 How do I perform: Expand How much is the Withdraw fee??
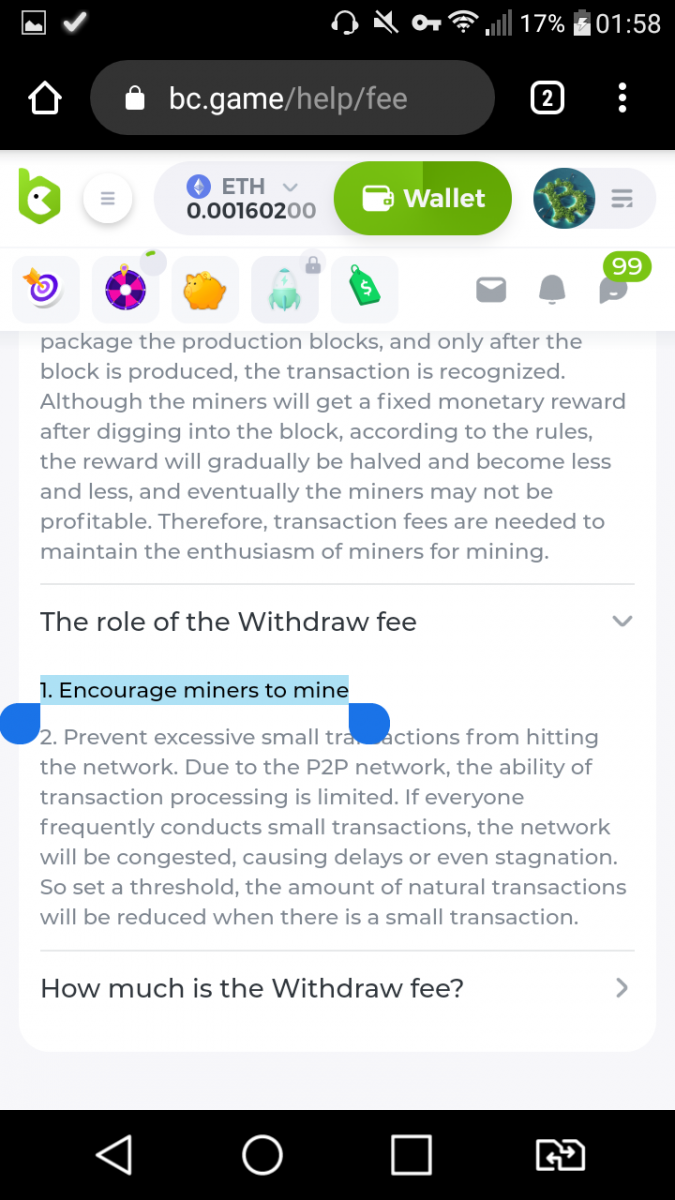pyautogui.click(x=622, y=988)
